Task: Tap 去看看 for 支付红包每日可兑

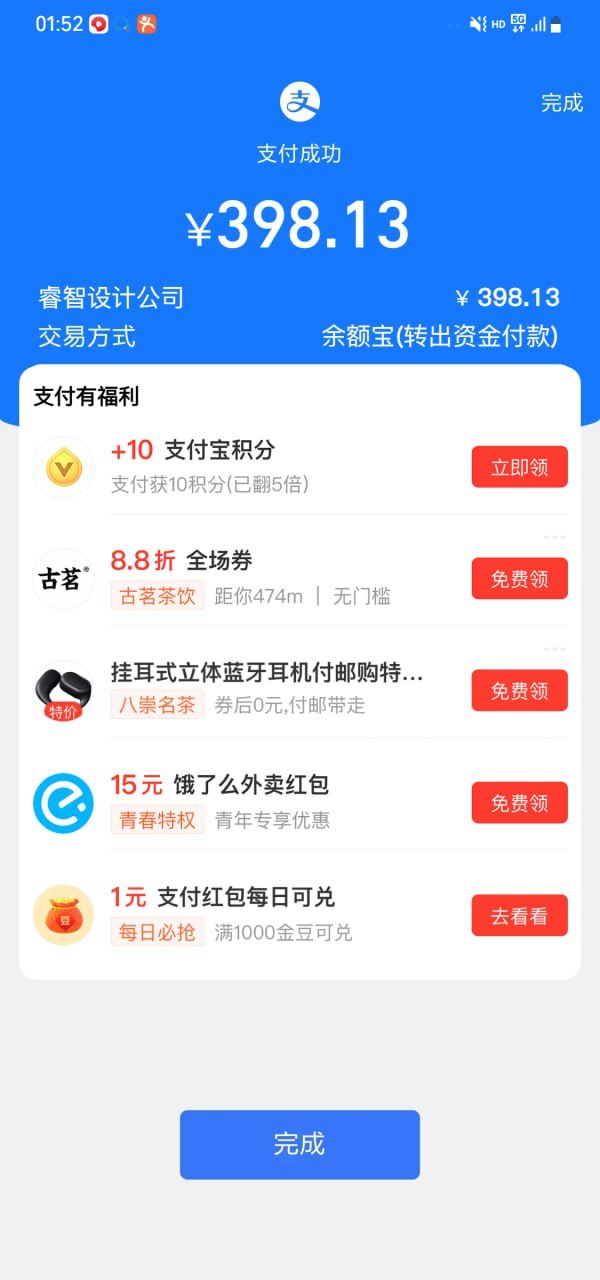Action: click(x=519, y=915)
